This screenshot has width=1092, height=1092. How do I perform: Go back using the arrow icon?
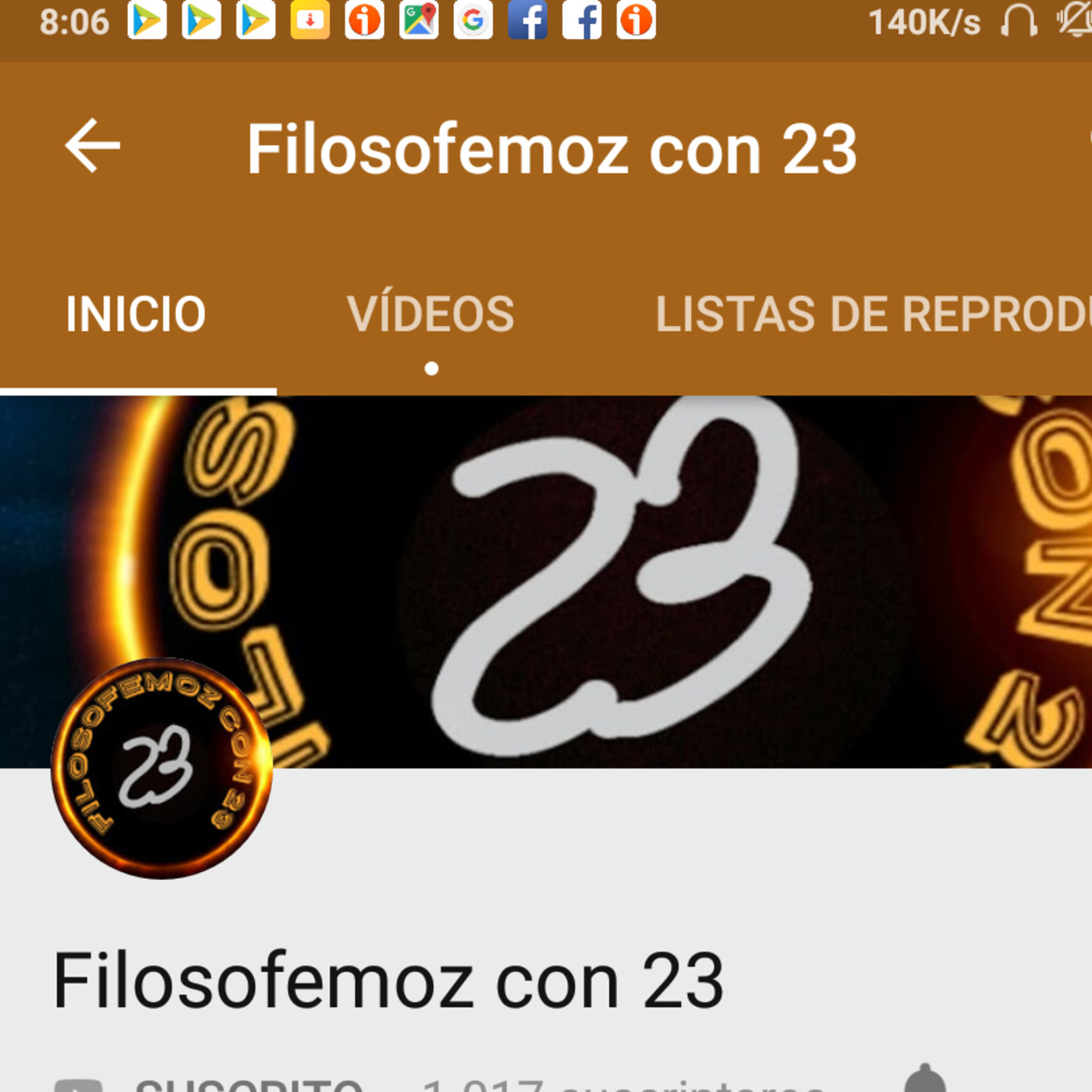[x=92, y=146]
